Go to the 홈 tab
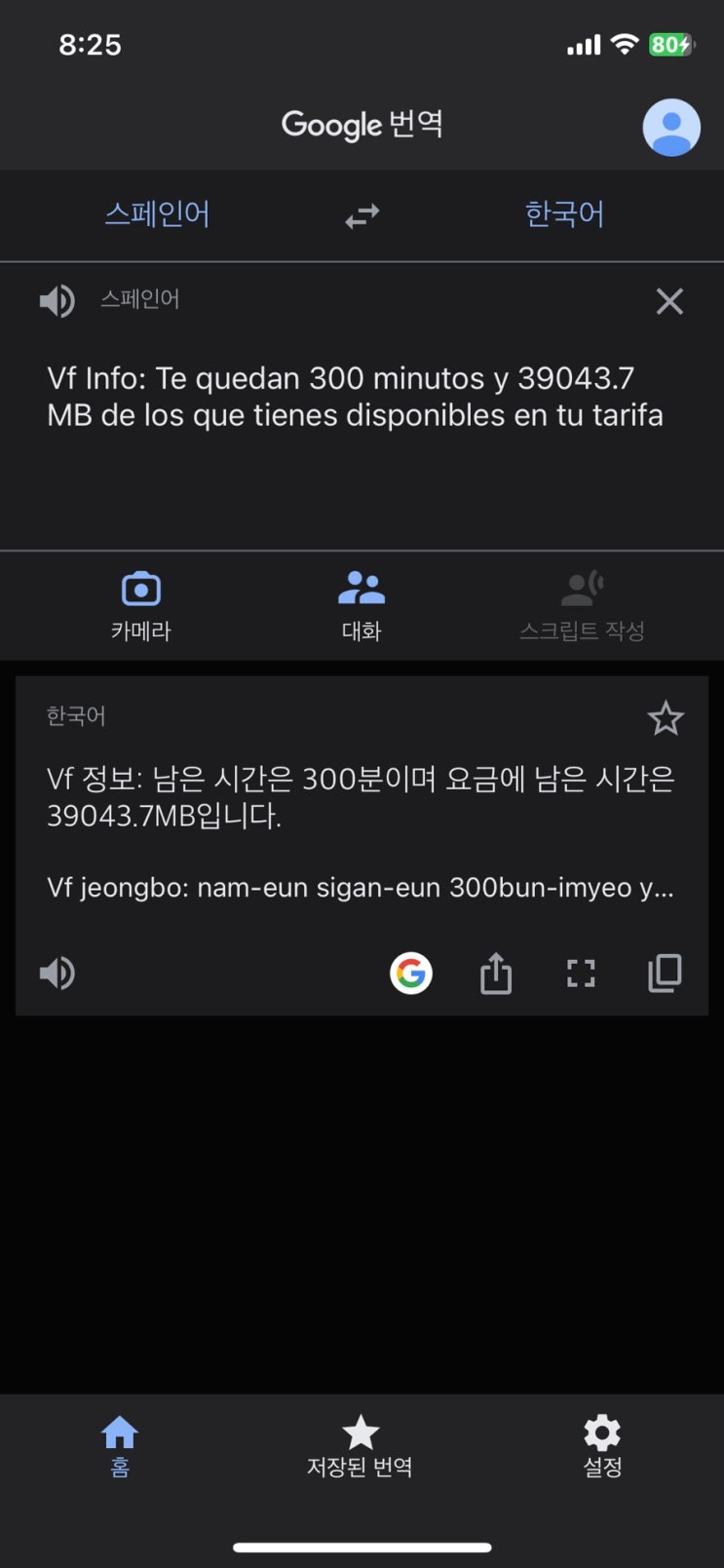Image resolution: width=724 pixels, height=1568 pixels. 120,1447
